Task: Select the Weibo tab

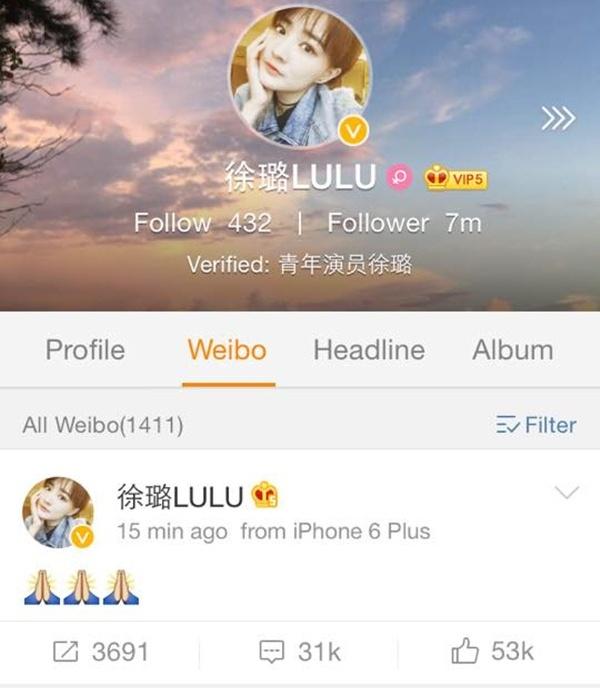Action: pyautogui.click(x=227, y=350)
